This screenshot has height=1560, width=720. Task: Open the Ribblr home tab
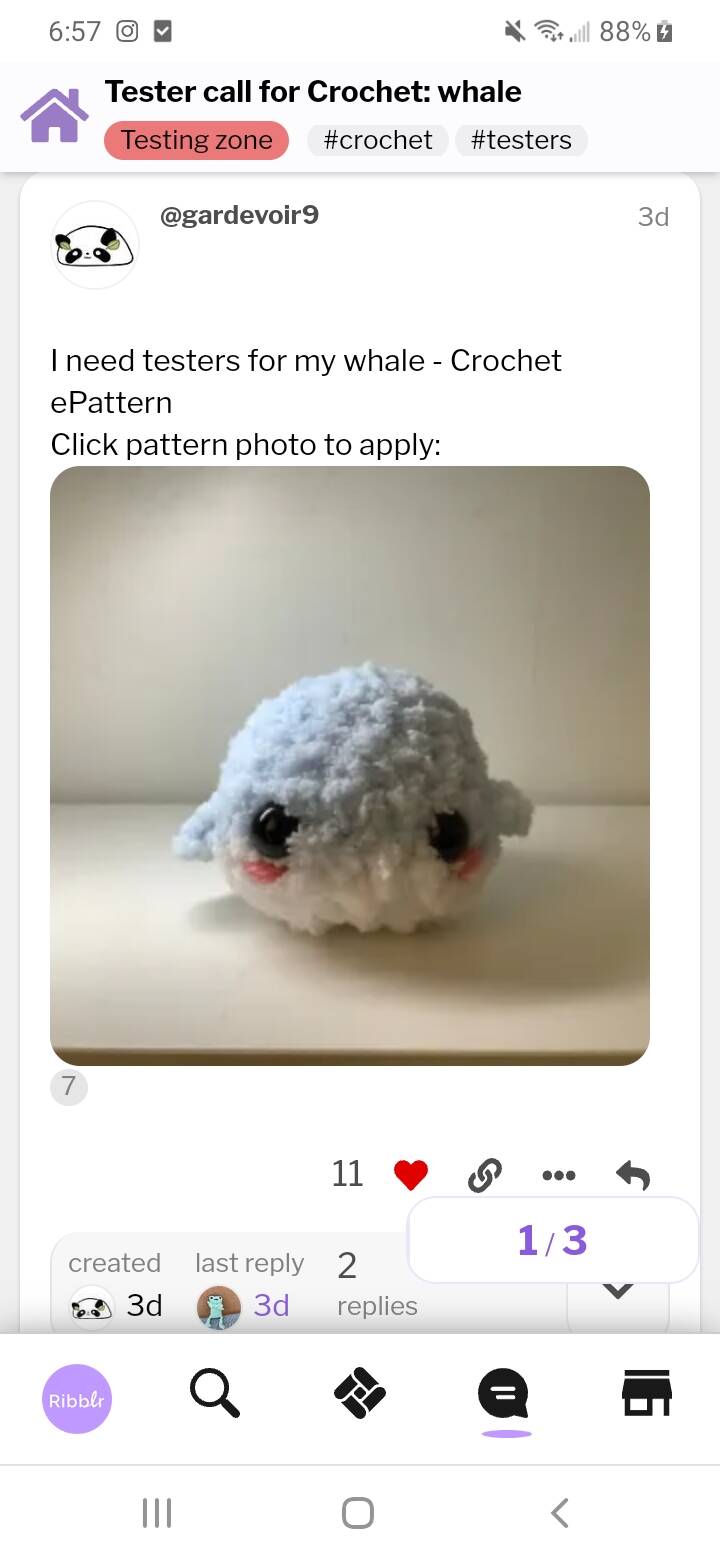tap(77, 1399)
